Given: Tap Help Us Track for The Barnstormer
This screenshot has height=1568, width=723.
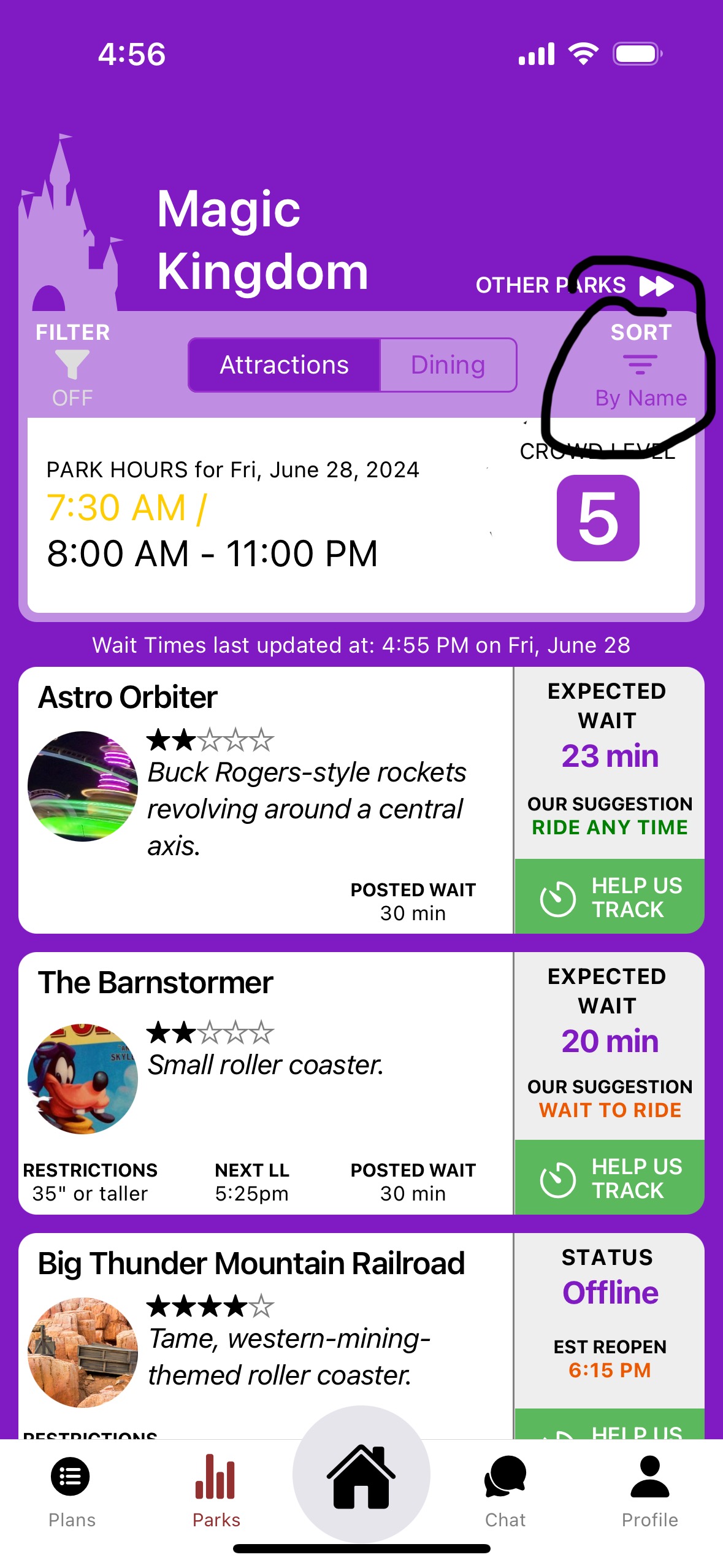Looking at the screenshot, I should click(610, 1177).
